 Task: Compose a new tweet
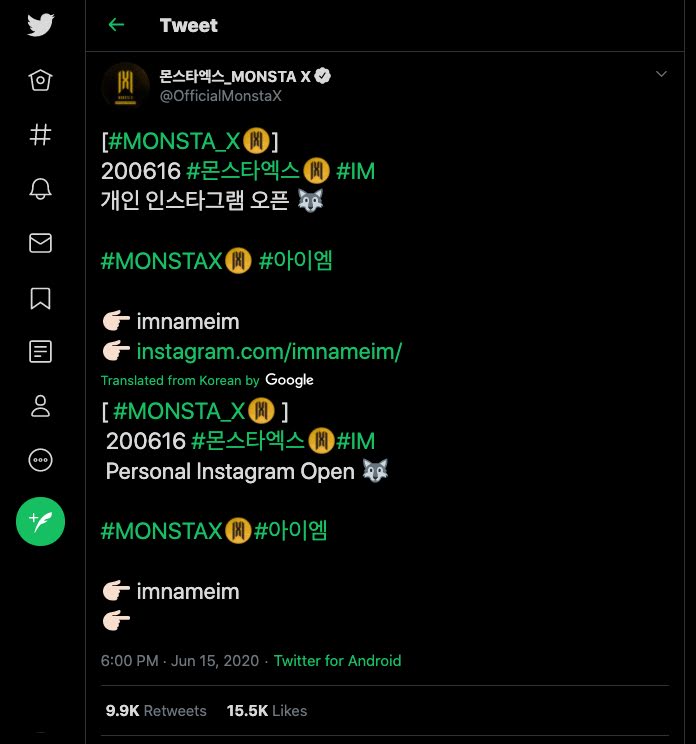click(40, 521)
